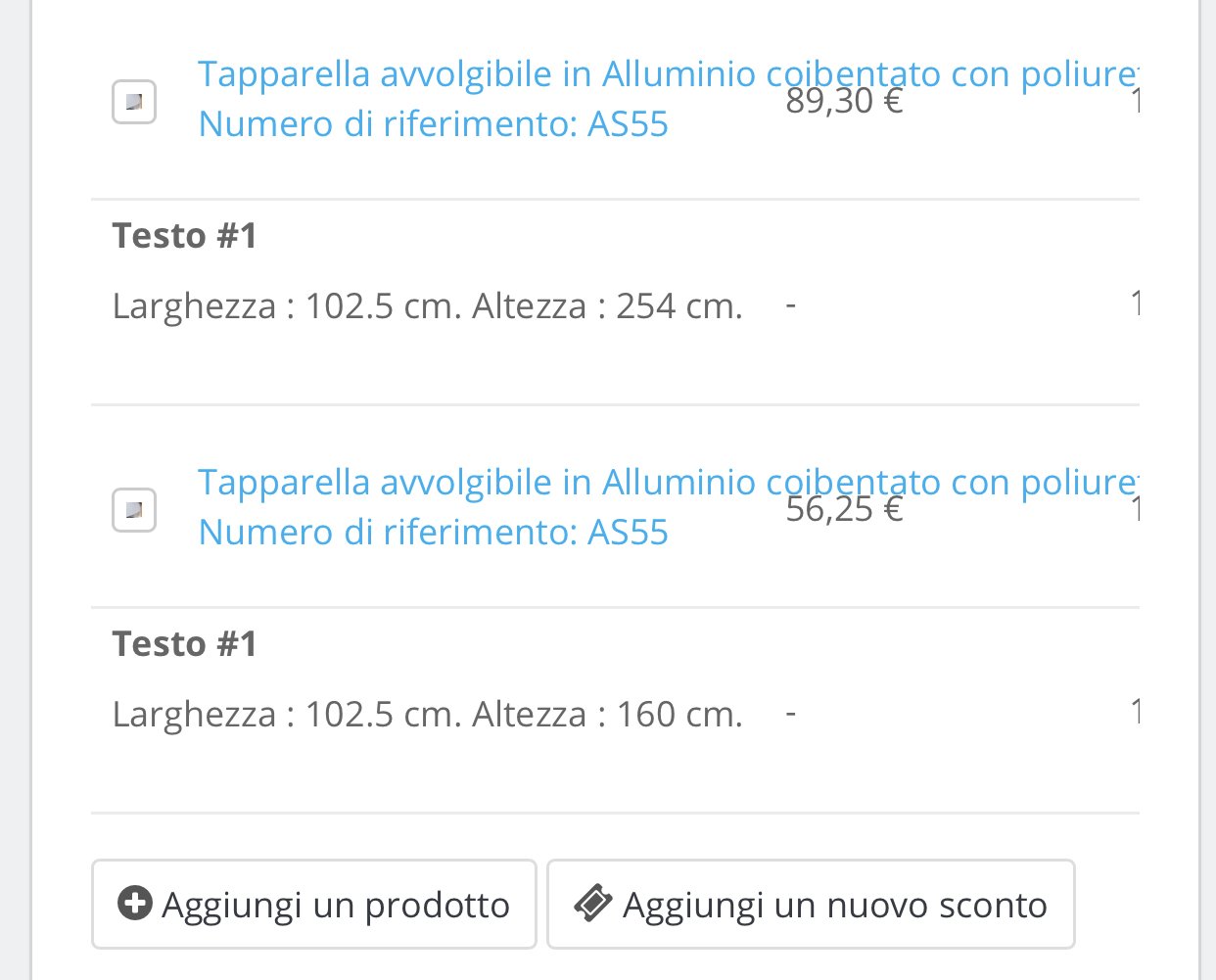This screenshot has width=1216, height=980.
Task: Add a new discount with 'Aggiungi un nuovo sconto'
Action: (811, 905)
